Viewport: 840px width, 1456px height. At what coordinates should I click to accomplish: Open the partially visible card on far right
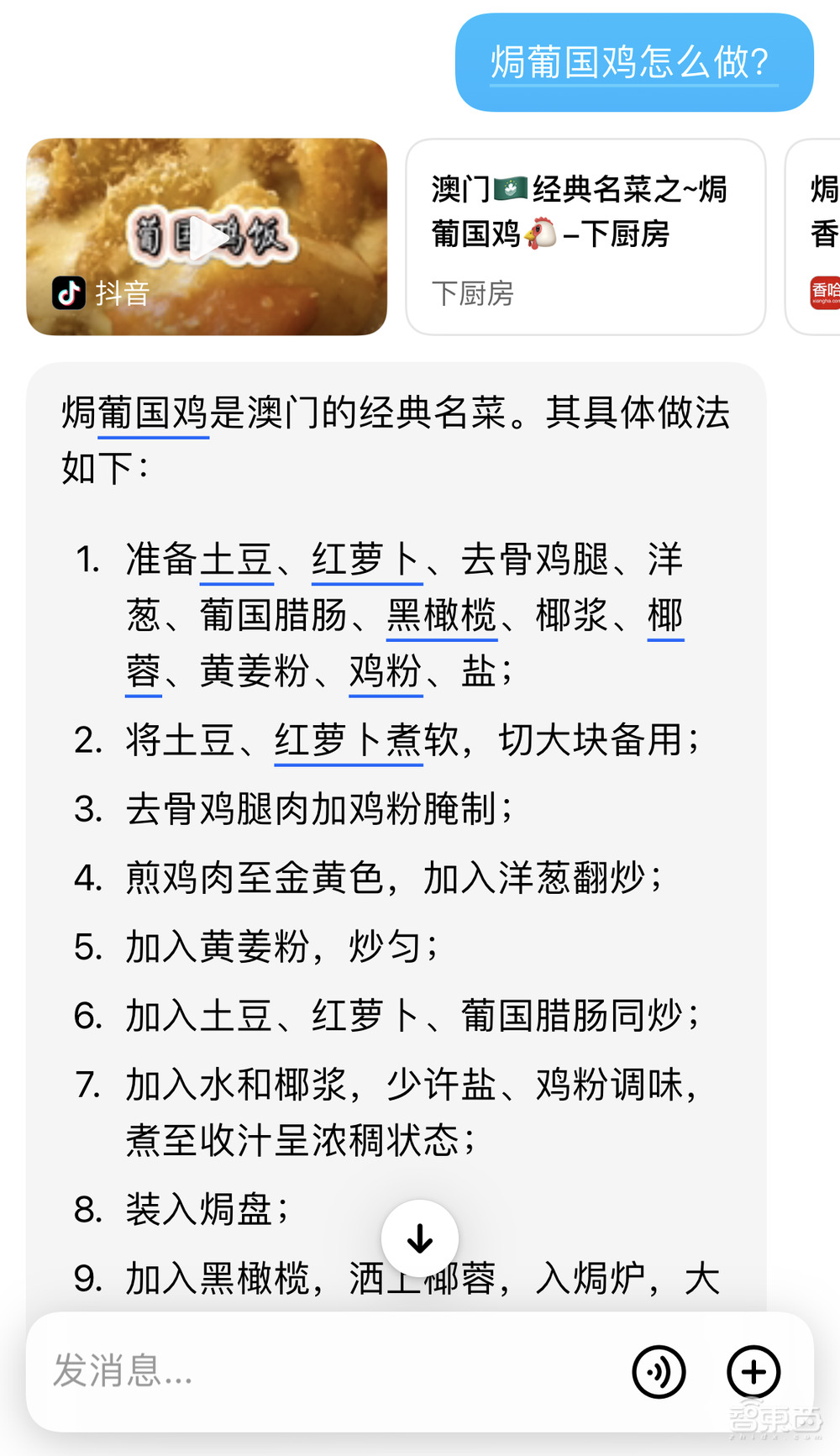pyautogui.click(x=819, y=237)
